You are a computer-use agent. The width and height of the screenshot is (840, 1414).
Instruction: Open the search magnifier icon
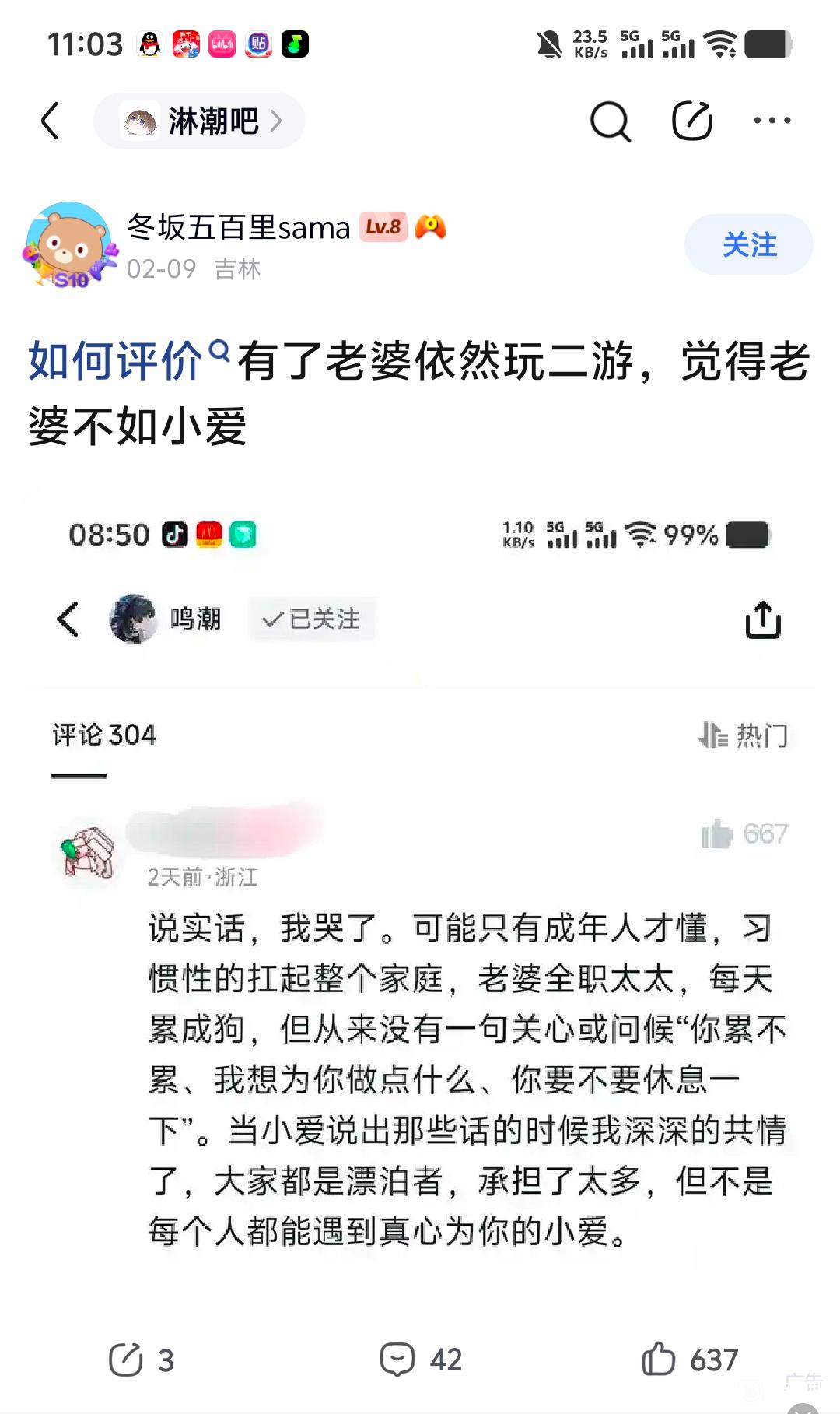[x=610, y=121]
